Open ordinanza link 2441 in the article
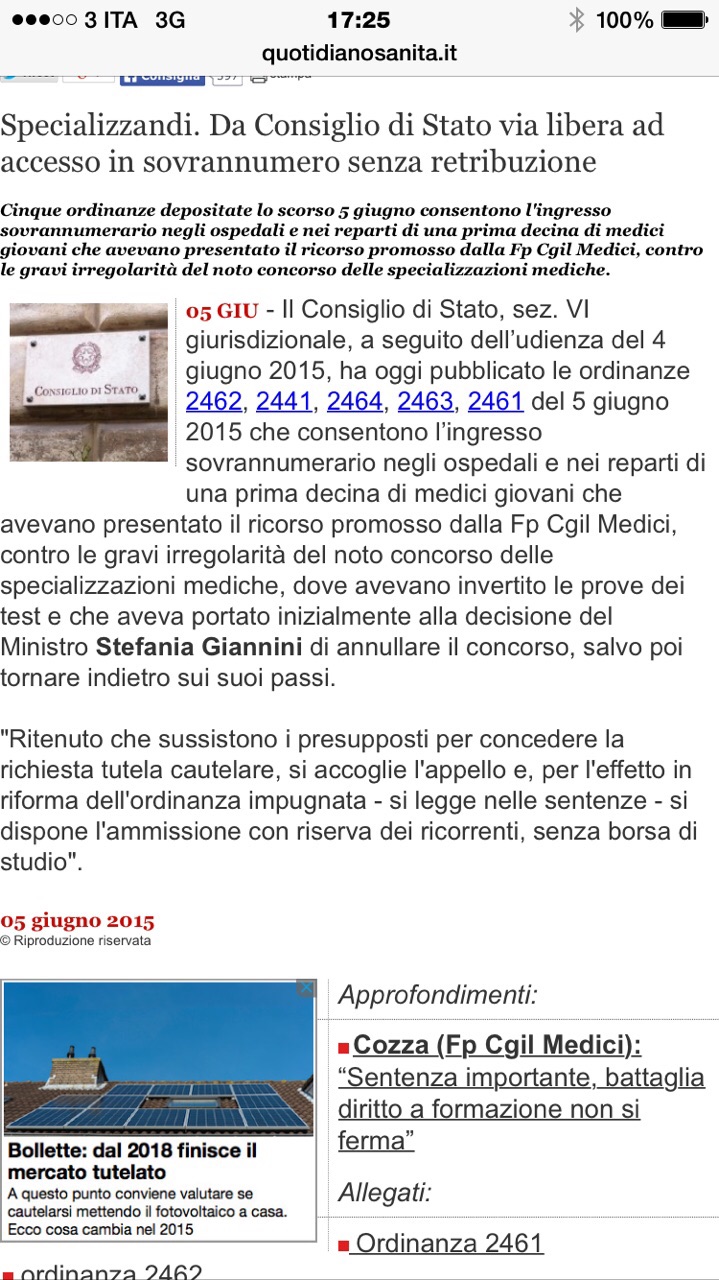Screen dimensions: 719x1280 (x=284, y=402)
